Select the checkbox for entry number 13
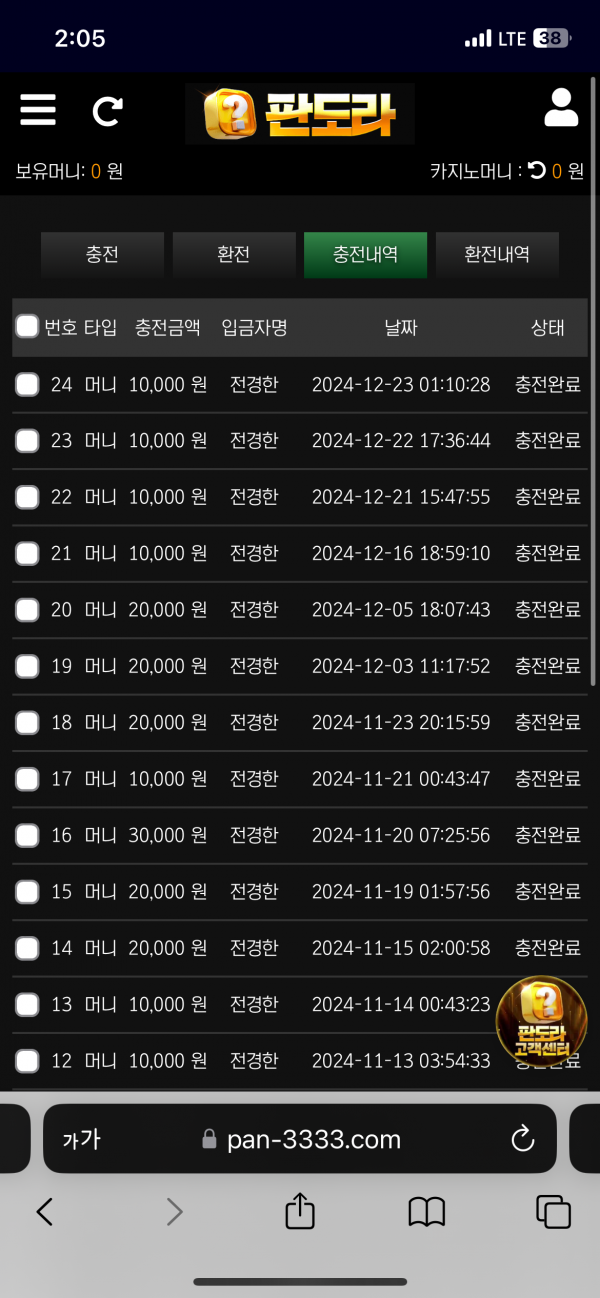 click(27, 1005)
